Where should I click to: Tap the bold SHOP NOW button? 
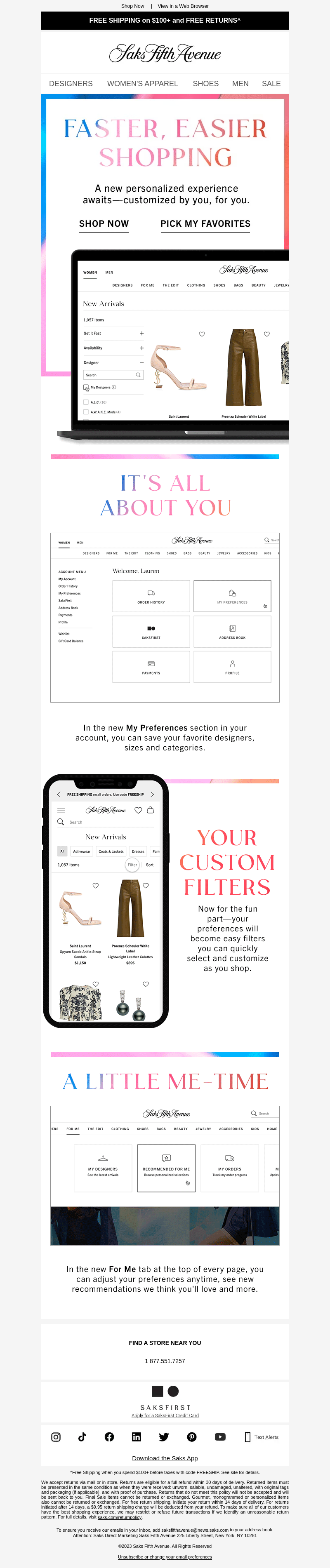(x=104, y=224)
